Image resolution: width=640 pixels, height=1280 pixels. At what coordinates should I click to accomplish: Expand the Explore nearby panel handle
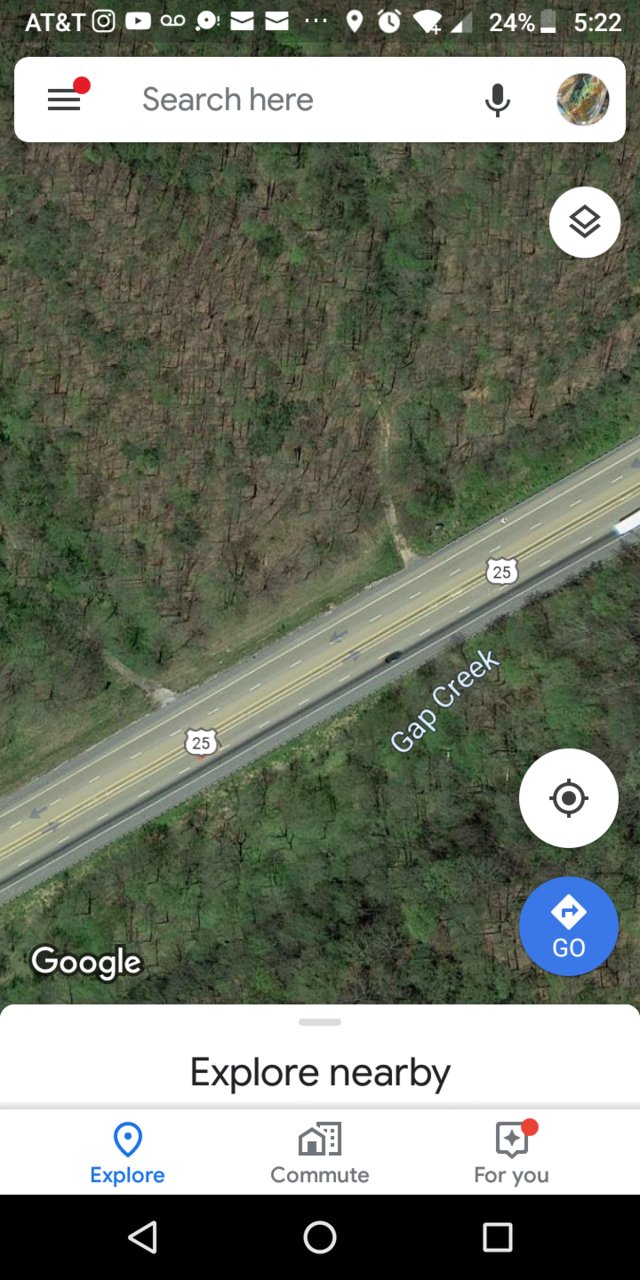click(320, 1022)
